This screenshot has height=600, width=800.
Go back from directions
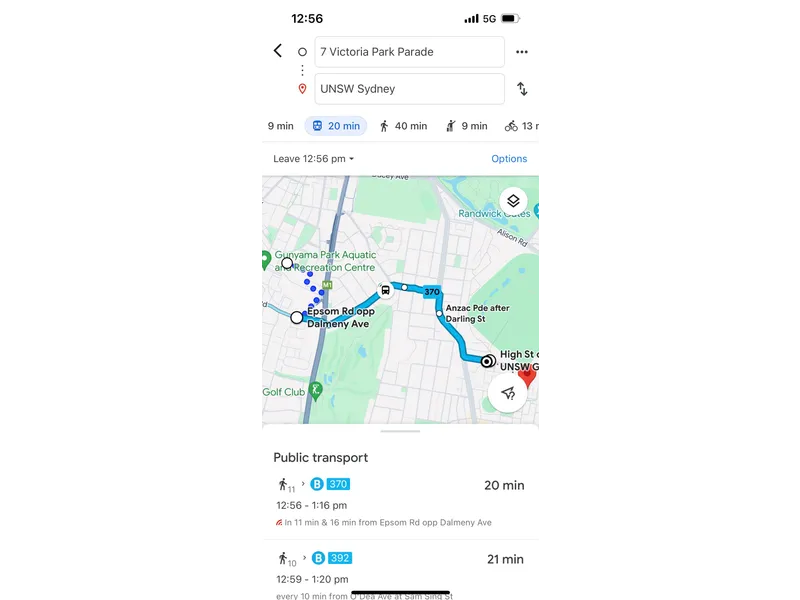point(277,51)
